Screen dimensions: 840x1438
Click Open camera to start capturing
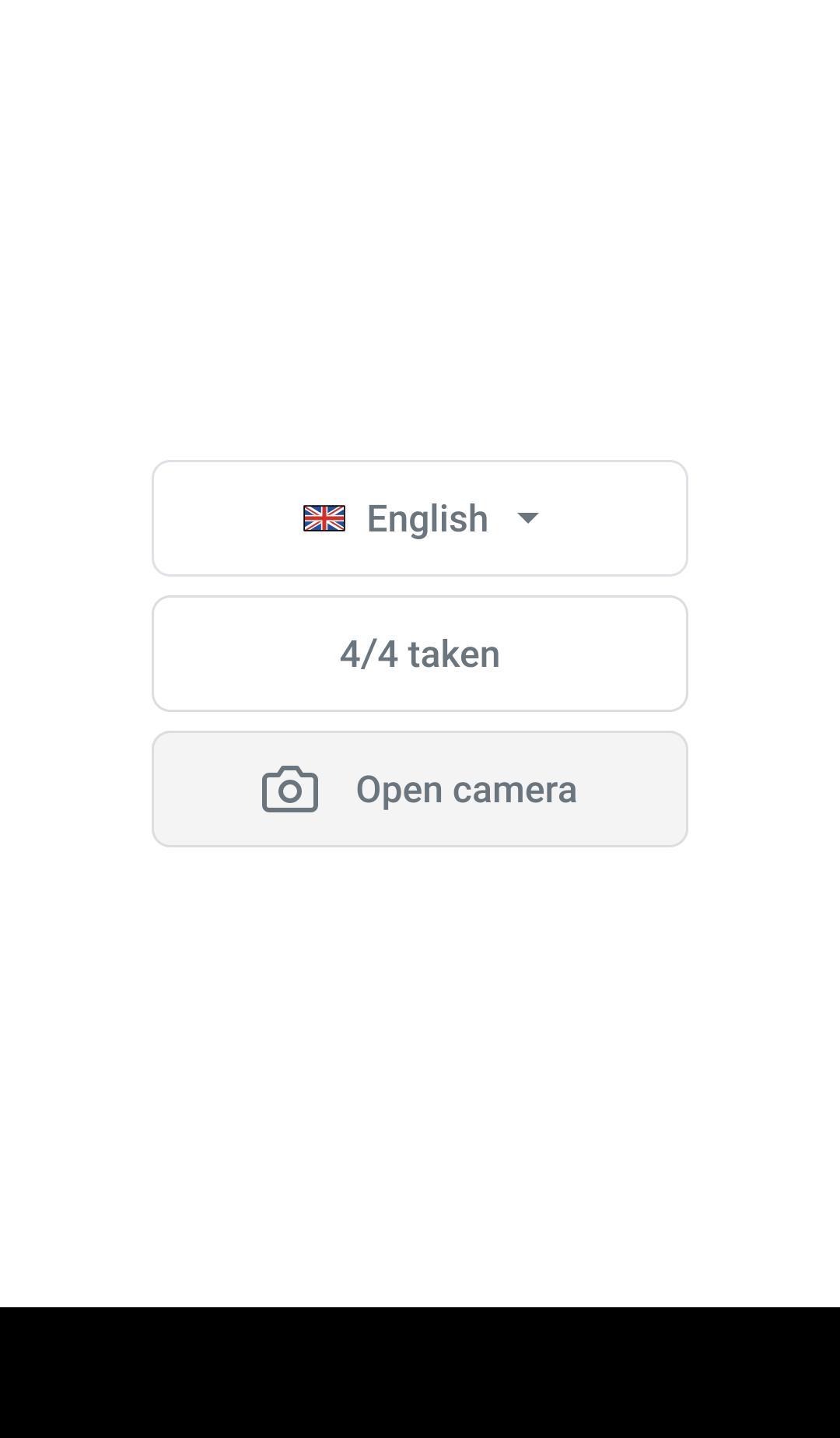click(x=419, y=789)
